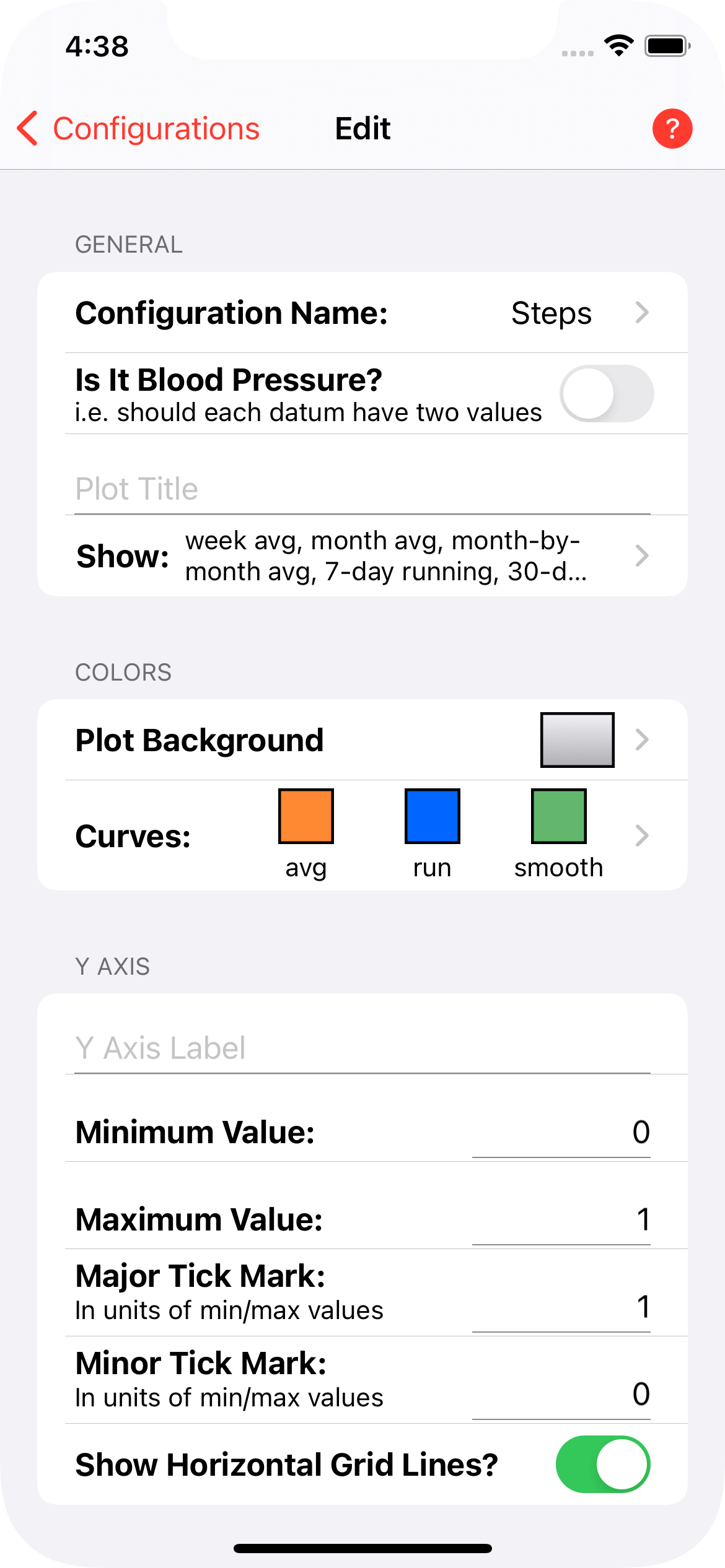725x1568 pixels.
Task: Enable the Is It Blood Pressure switch
Action: [x=607, y=394]
